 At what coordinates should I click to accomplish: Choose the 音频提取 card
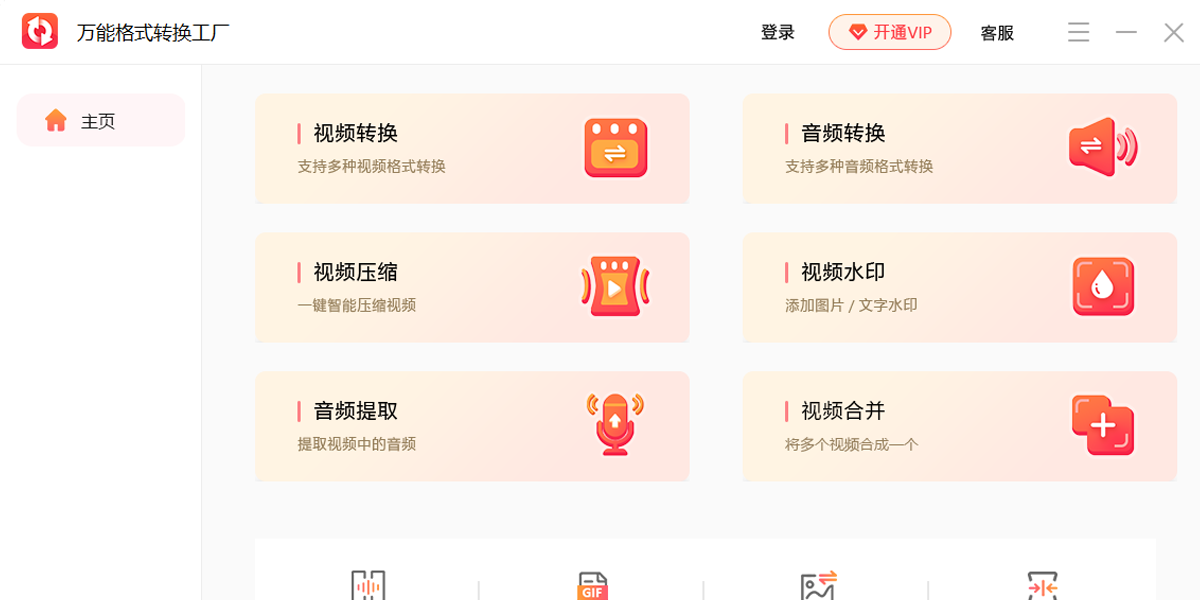pos(472,426)
